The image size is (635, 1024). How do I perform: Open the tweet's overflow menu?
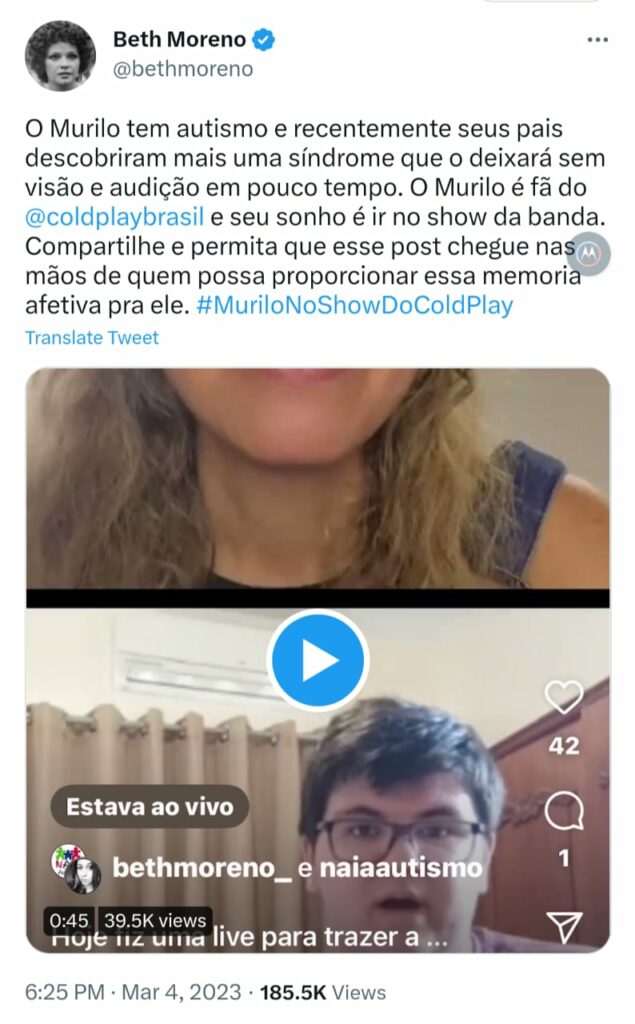coord(597,40)
